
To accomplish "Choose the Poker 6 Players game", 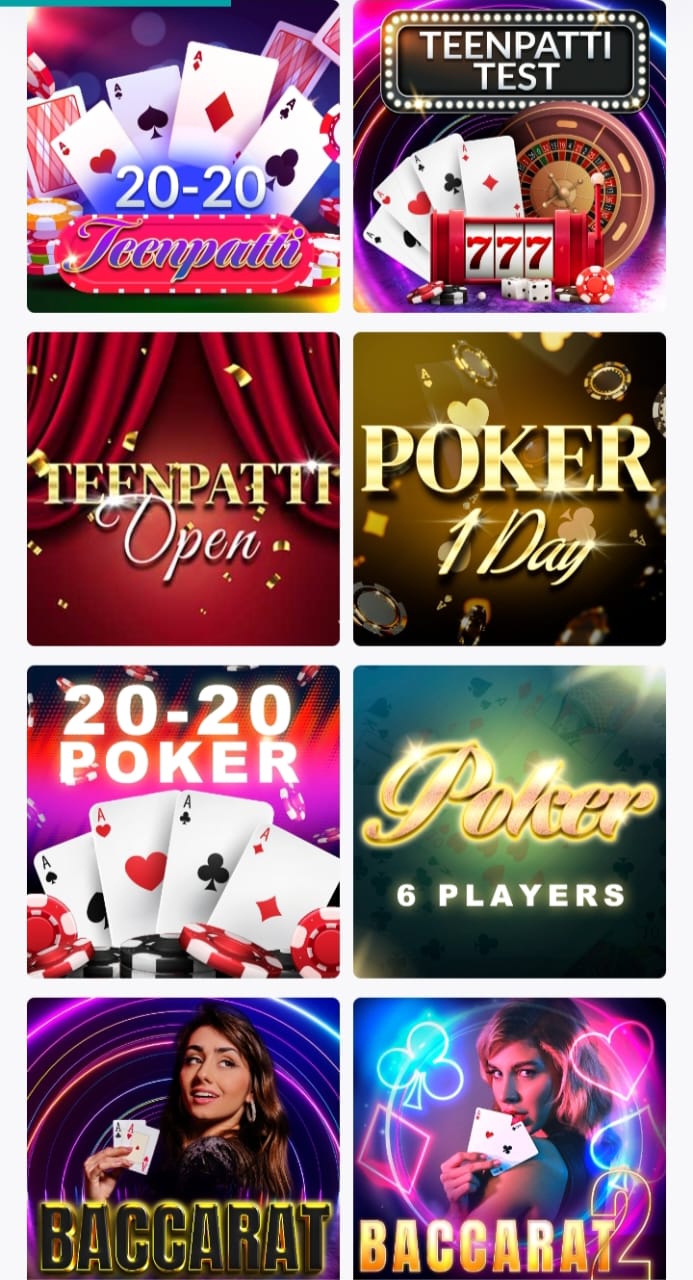I will tap(509, 821).
